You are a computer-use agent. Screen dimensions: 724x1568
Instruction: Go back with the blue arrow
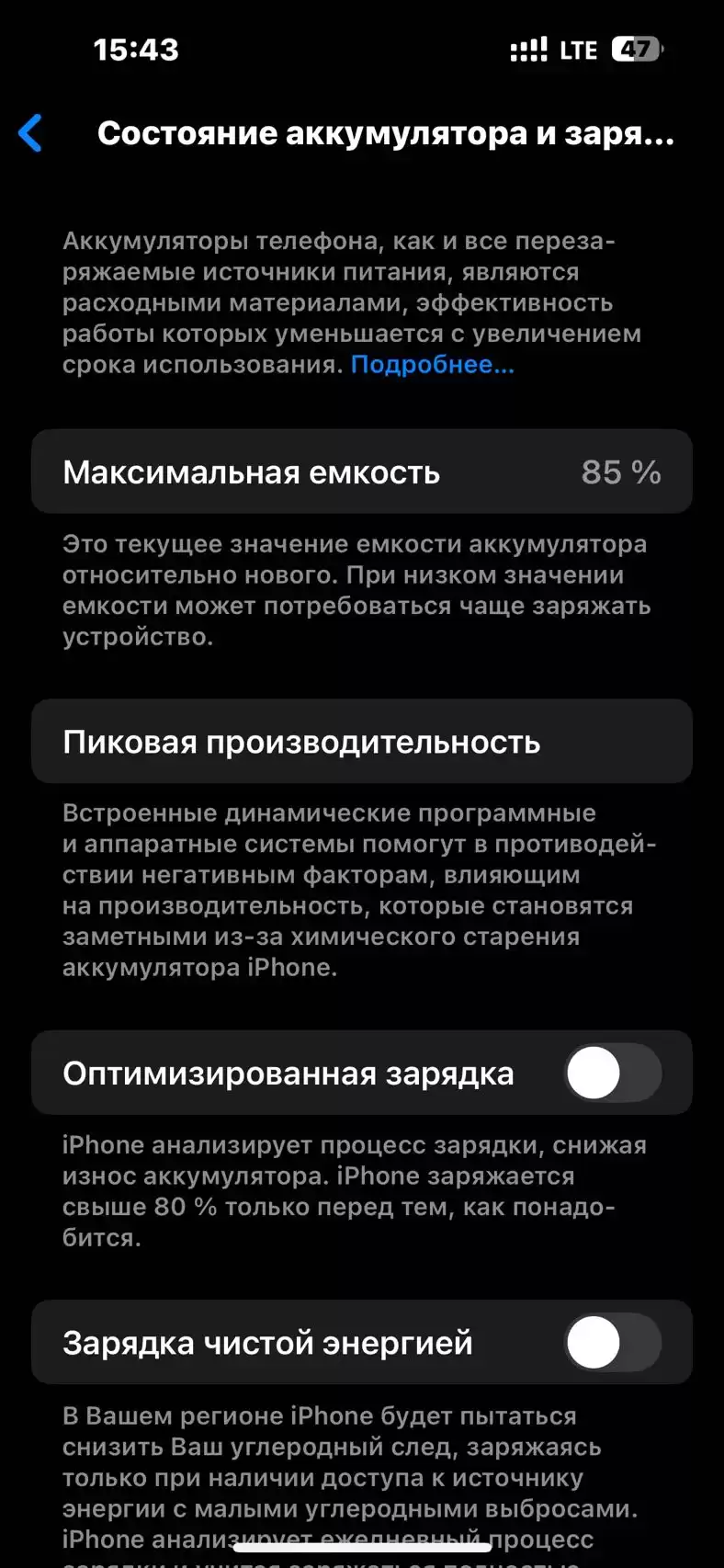[x=30, y=133]
